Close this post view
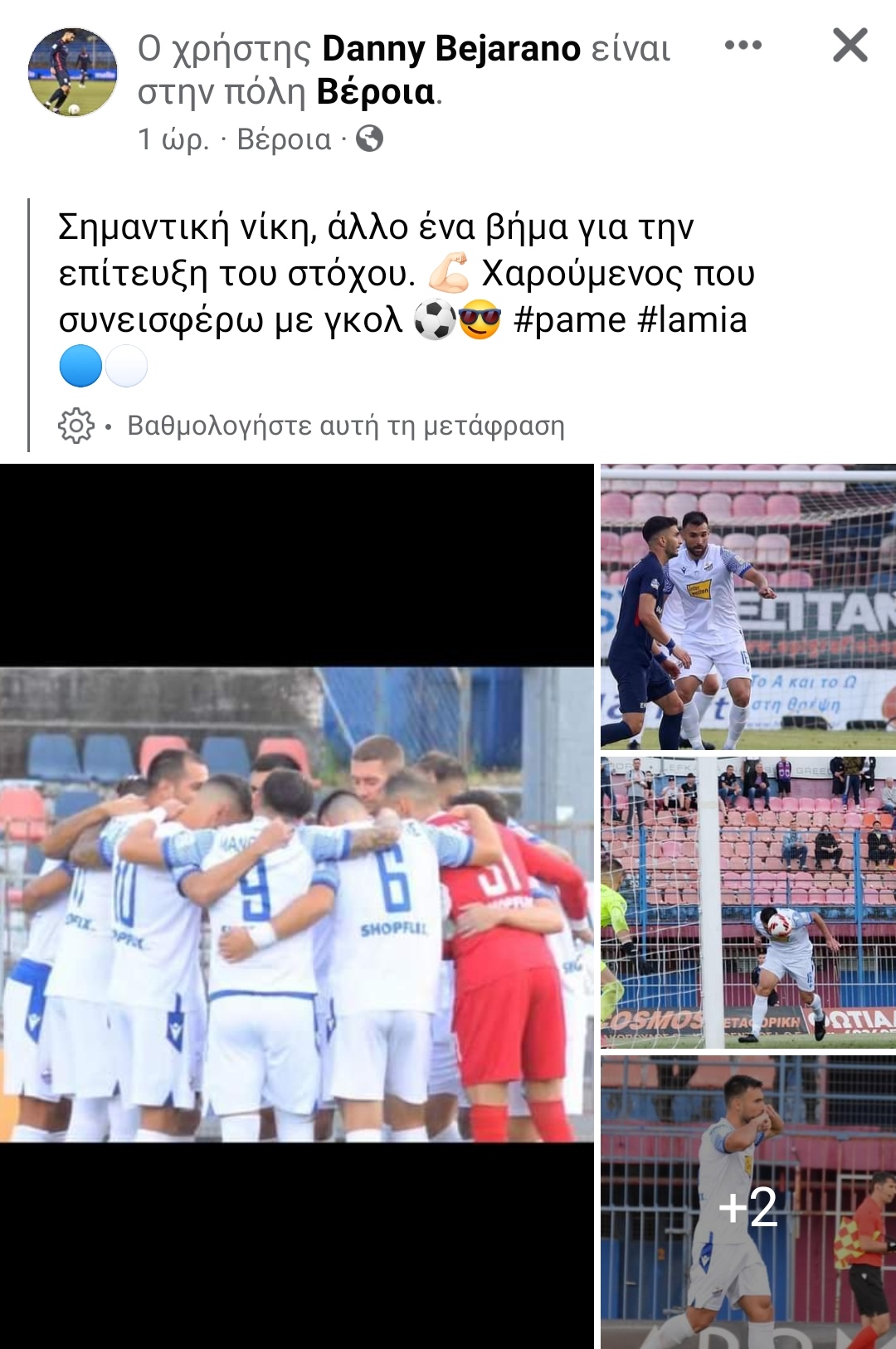 click(850, 45)
